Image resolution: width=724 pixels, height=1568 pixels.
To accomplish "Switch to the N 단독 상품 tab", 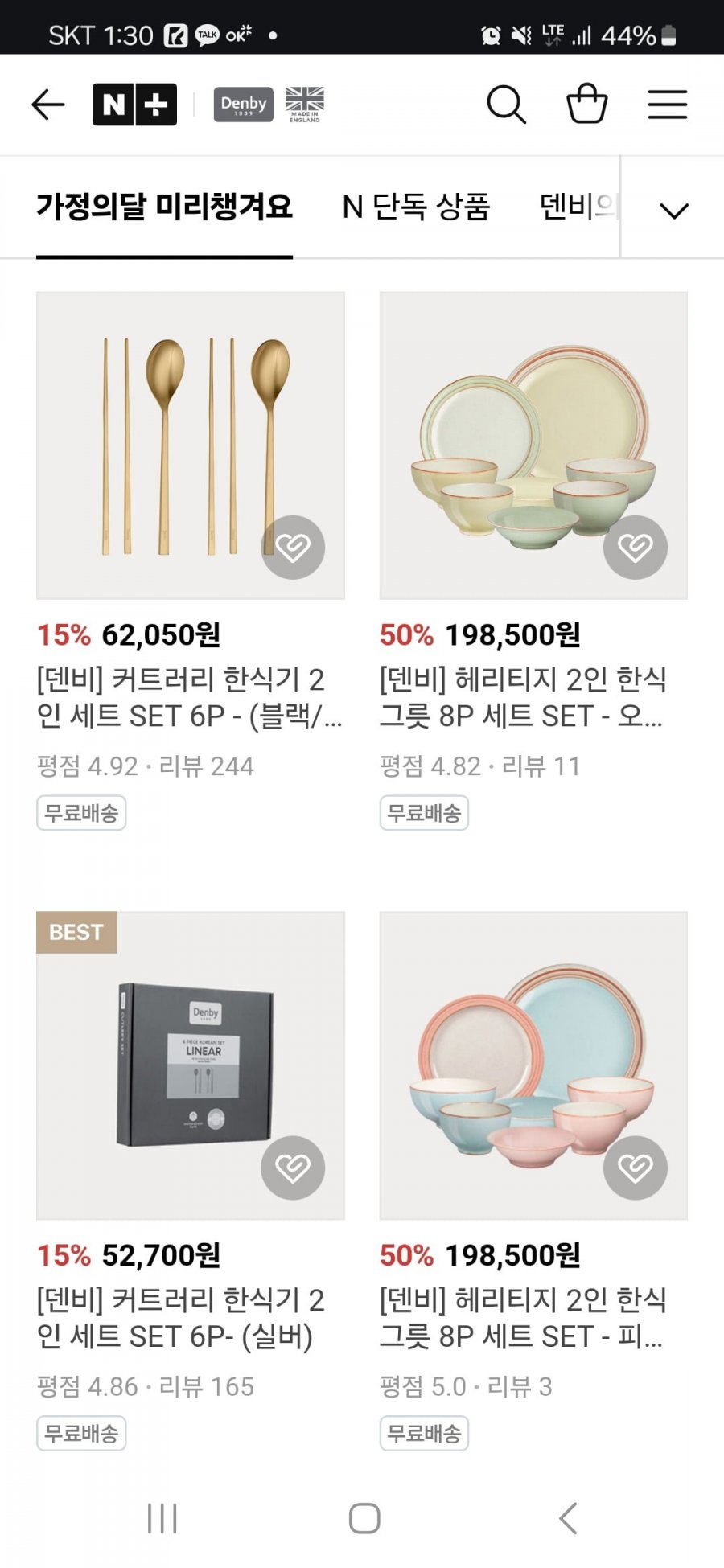I will (x=416, y=207).
